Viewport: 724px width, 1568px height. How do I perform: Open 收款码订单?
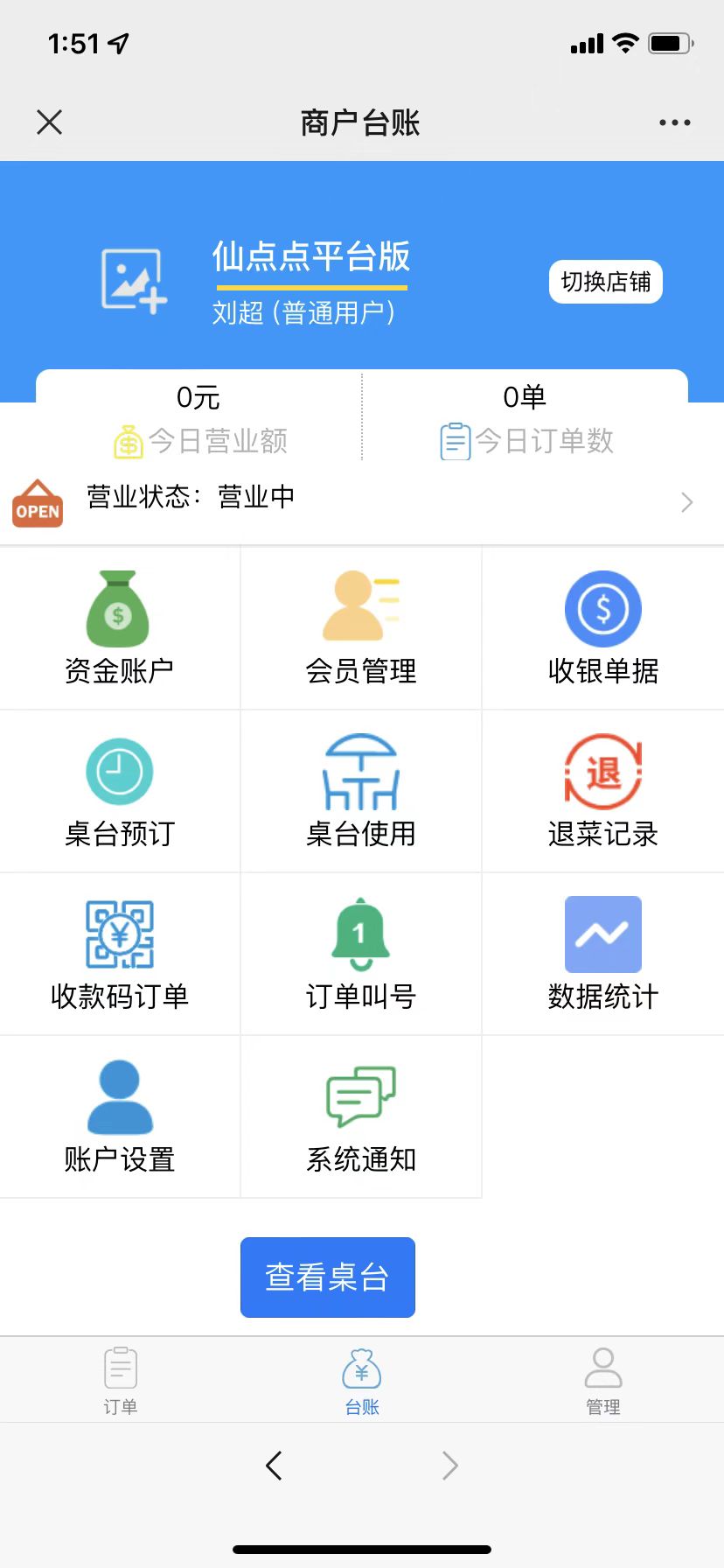pos(120,954)
